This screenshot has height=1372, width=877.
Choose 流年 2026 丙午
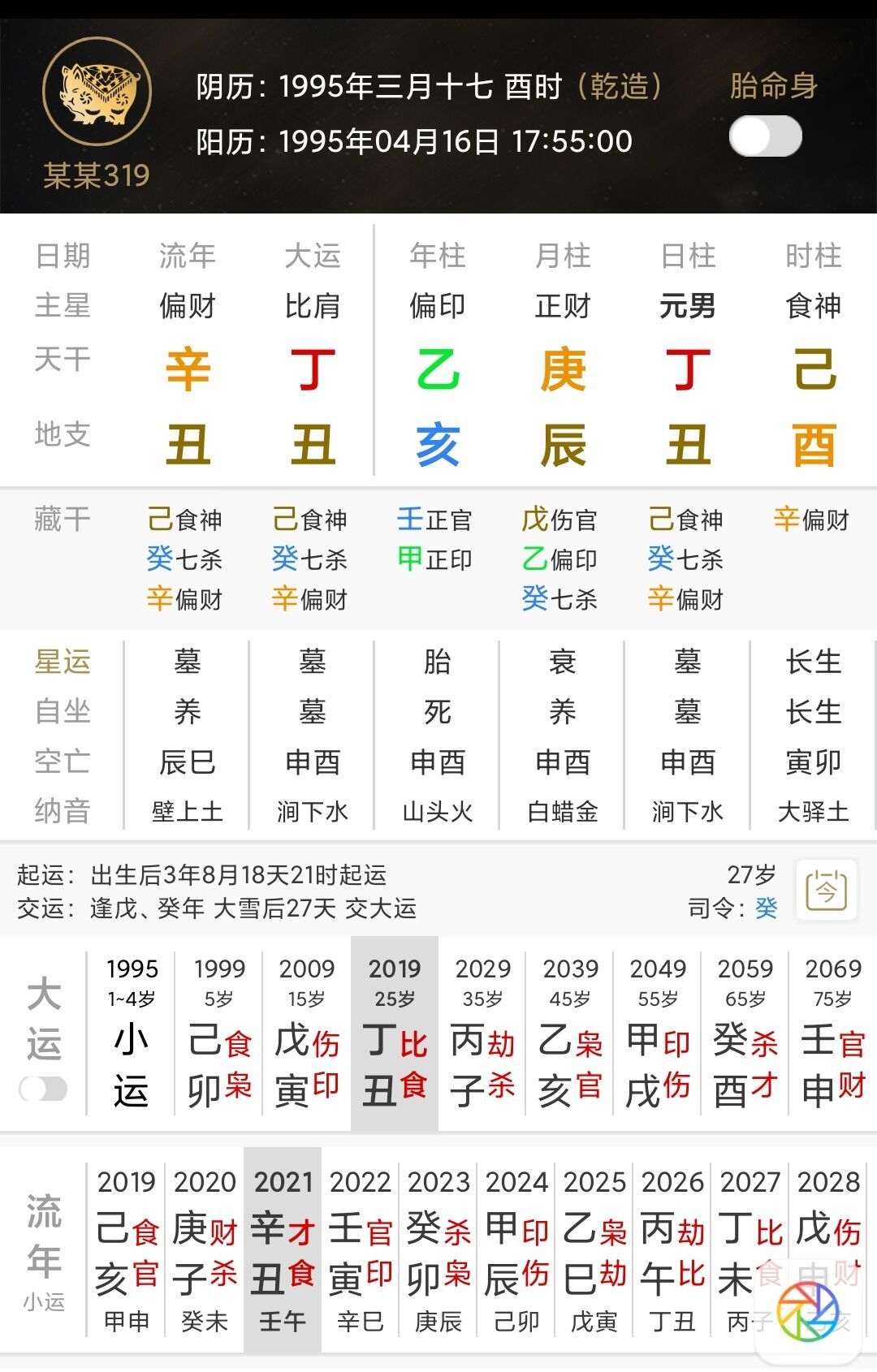(x=672, y=1250)
